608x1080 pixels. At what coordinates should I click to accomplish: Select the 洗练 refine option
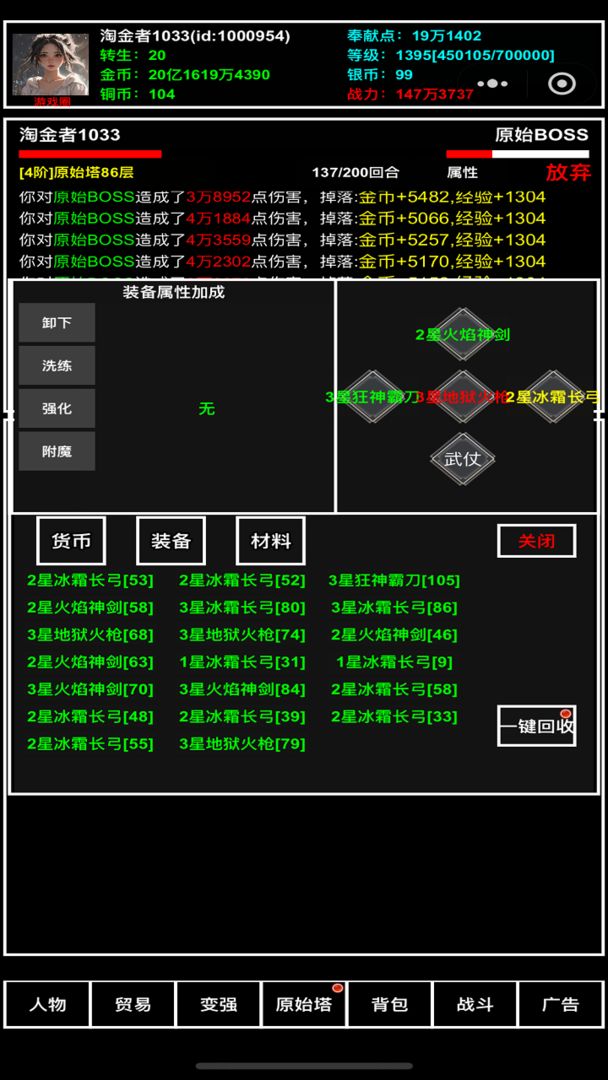(x=57, y=366)
